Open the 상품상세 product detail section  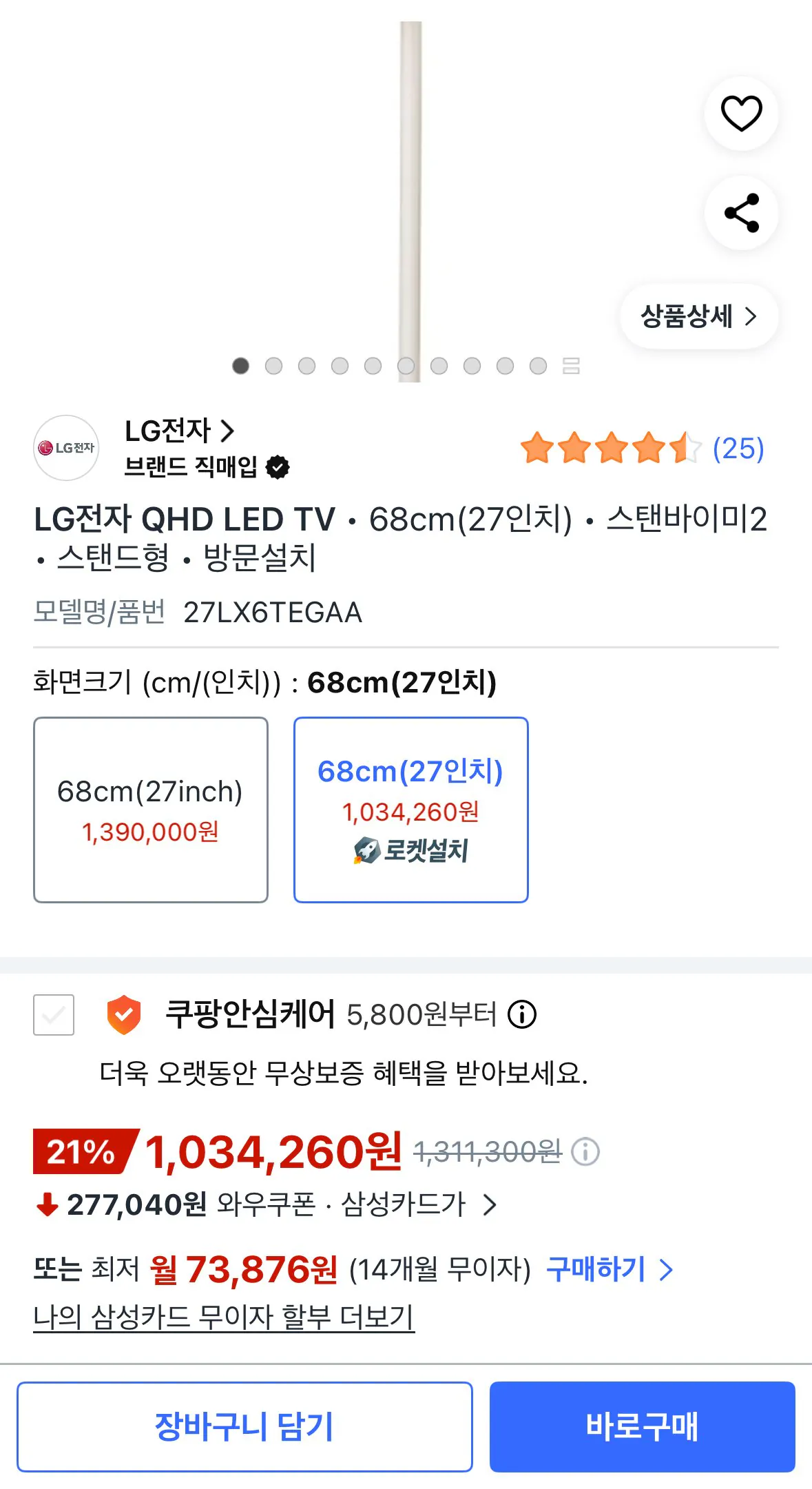(x=698, y=316)
